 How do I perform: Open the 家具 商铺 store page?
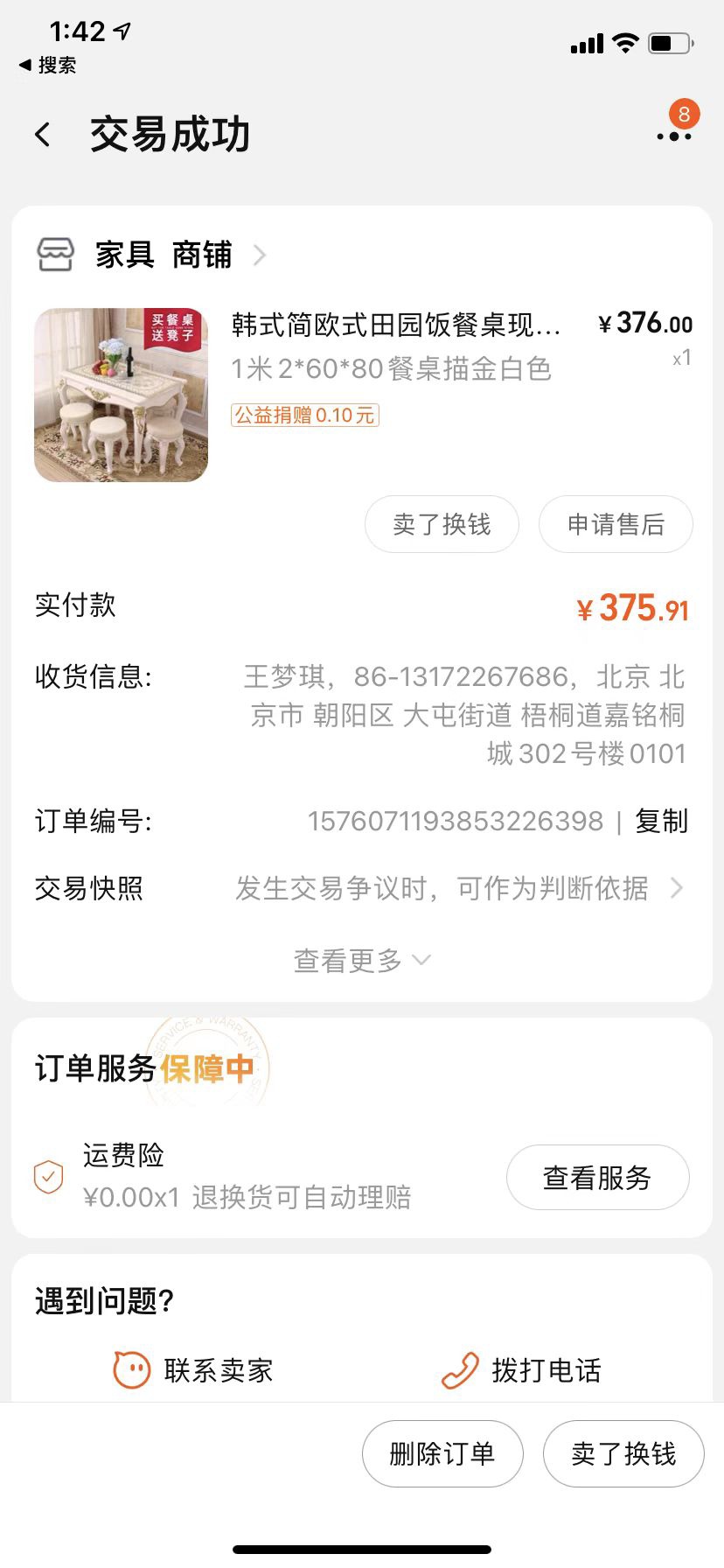[x=164, y=255]
